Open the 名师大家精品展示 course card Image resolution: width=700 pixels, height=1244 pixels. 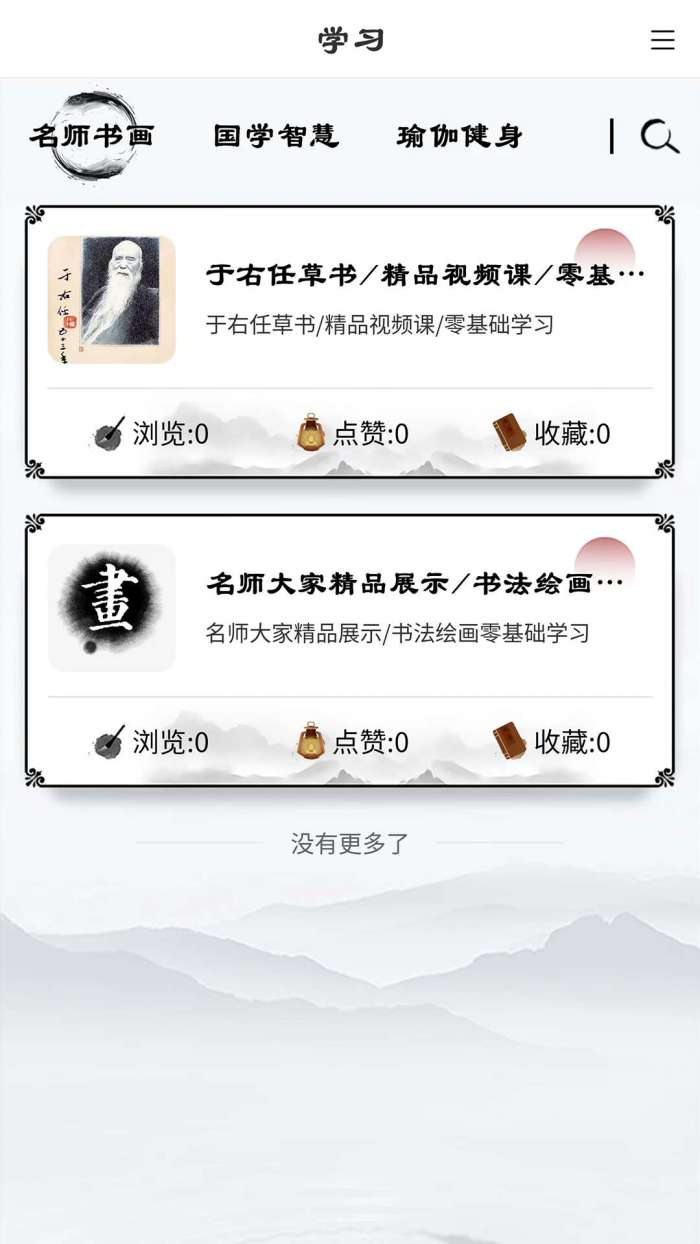point(350,650)
